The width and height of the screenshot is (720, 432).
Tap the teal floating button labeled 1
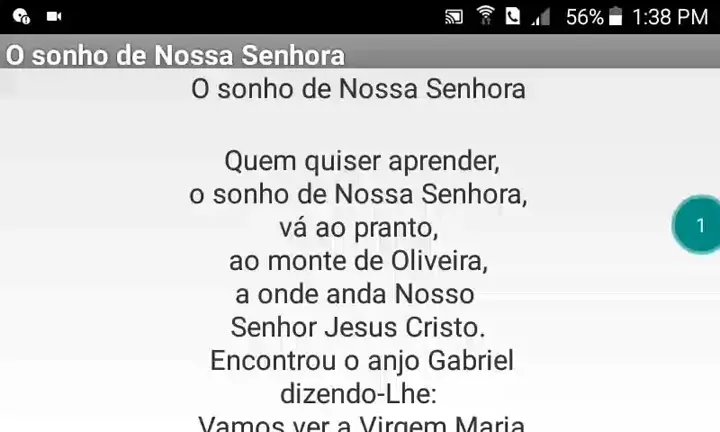tap(699, 225)
